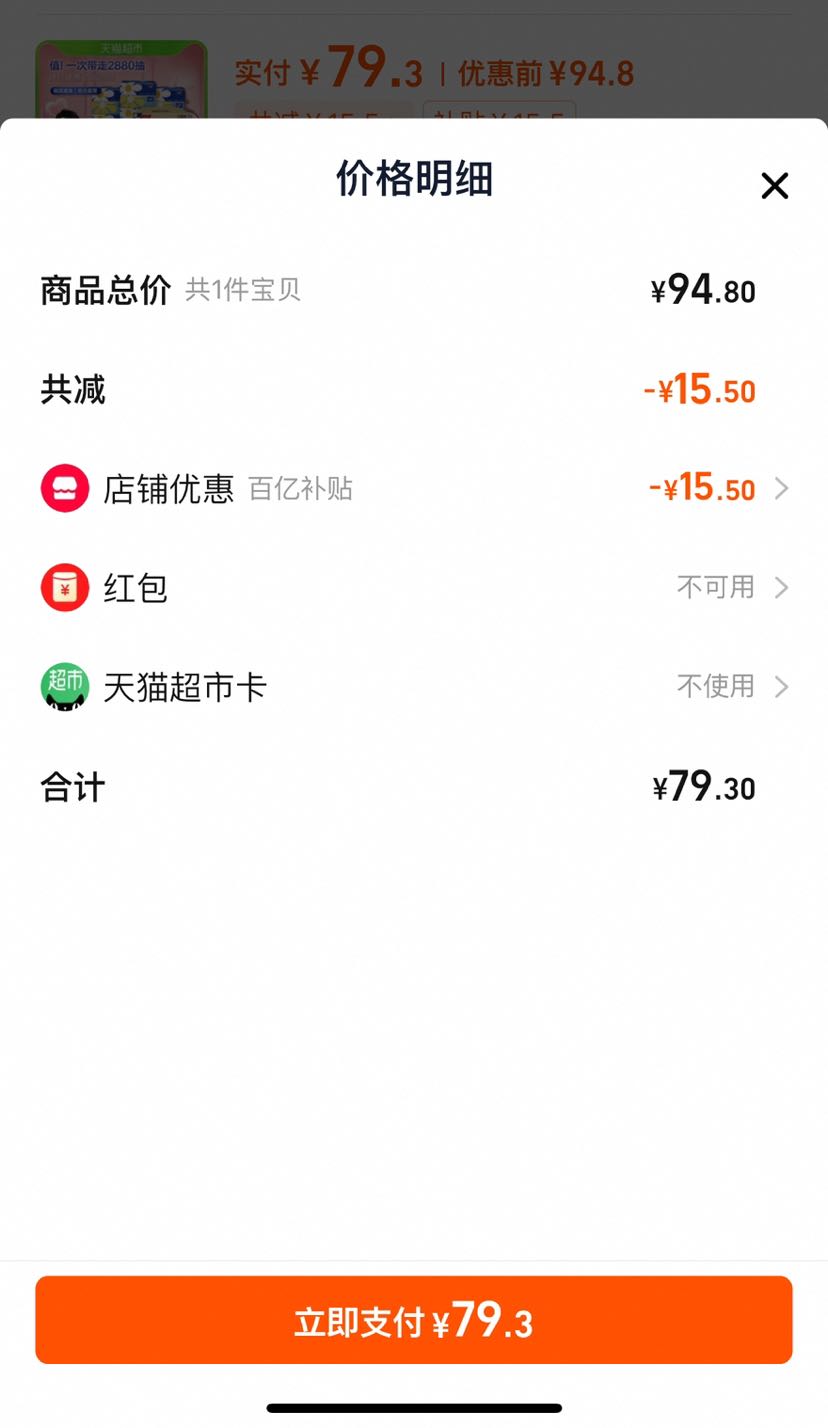The height and width of the screenshot is (1428, 828).
Task: Open the 店铺优惠 store discount row
Action: 414,489
